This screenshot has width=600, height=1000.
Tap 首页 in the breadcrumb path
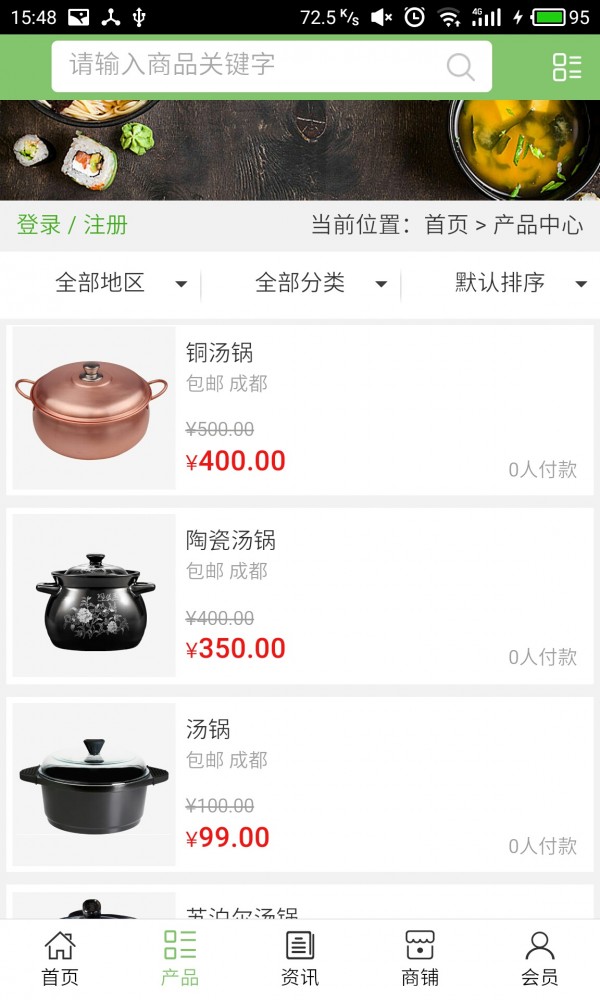point(446,225)
